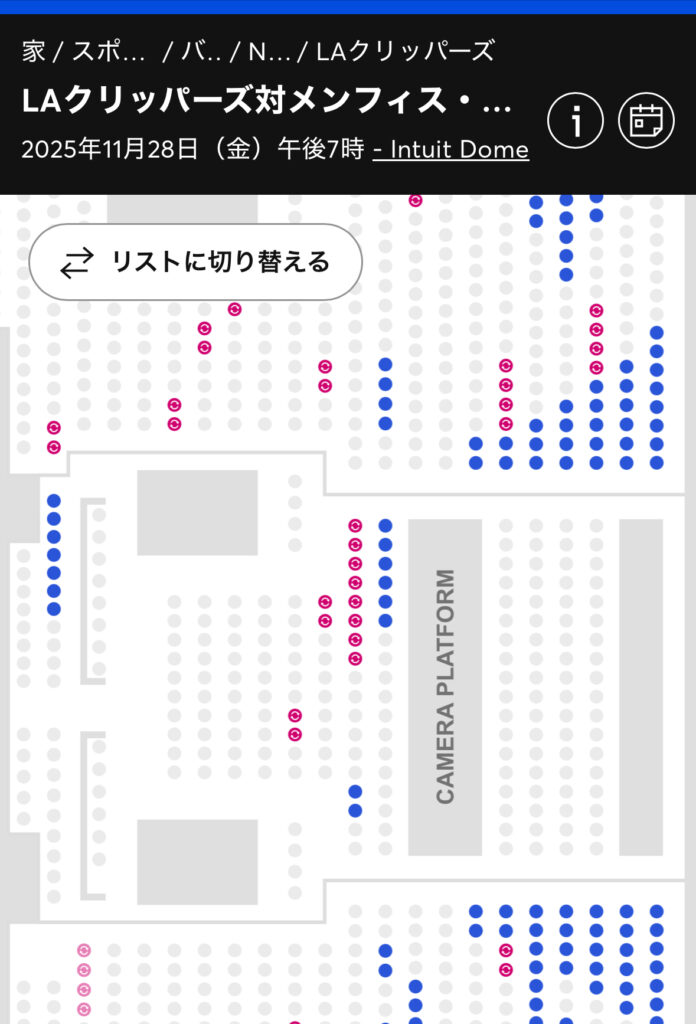
Task: Switch to list view with リストに切り替える
Action: [x=195, y=262]
